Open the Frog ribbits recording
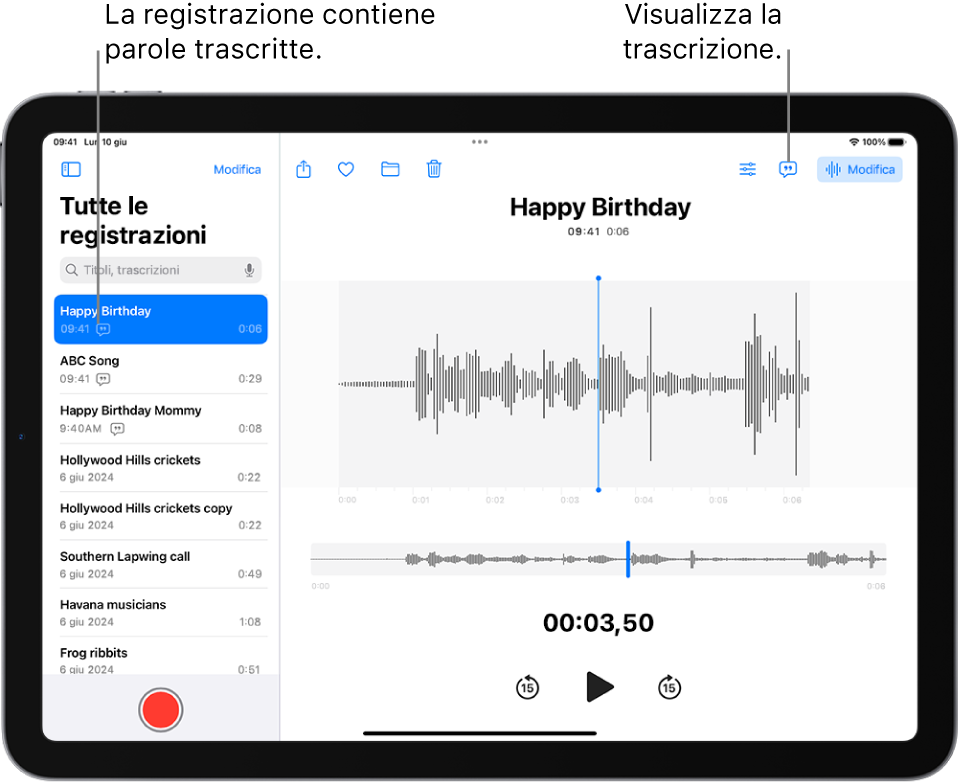 160,659
